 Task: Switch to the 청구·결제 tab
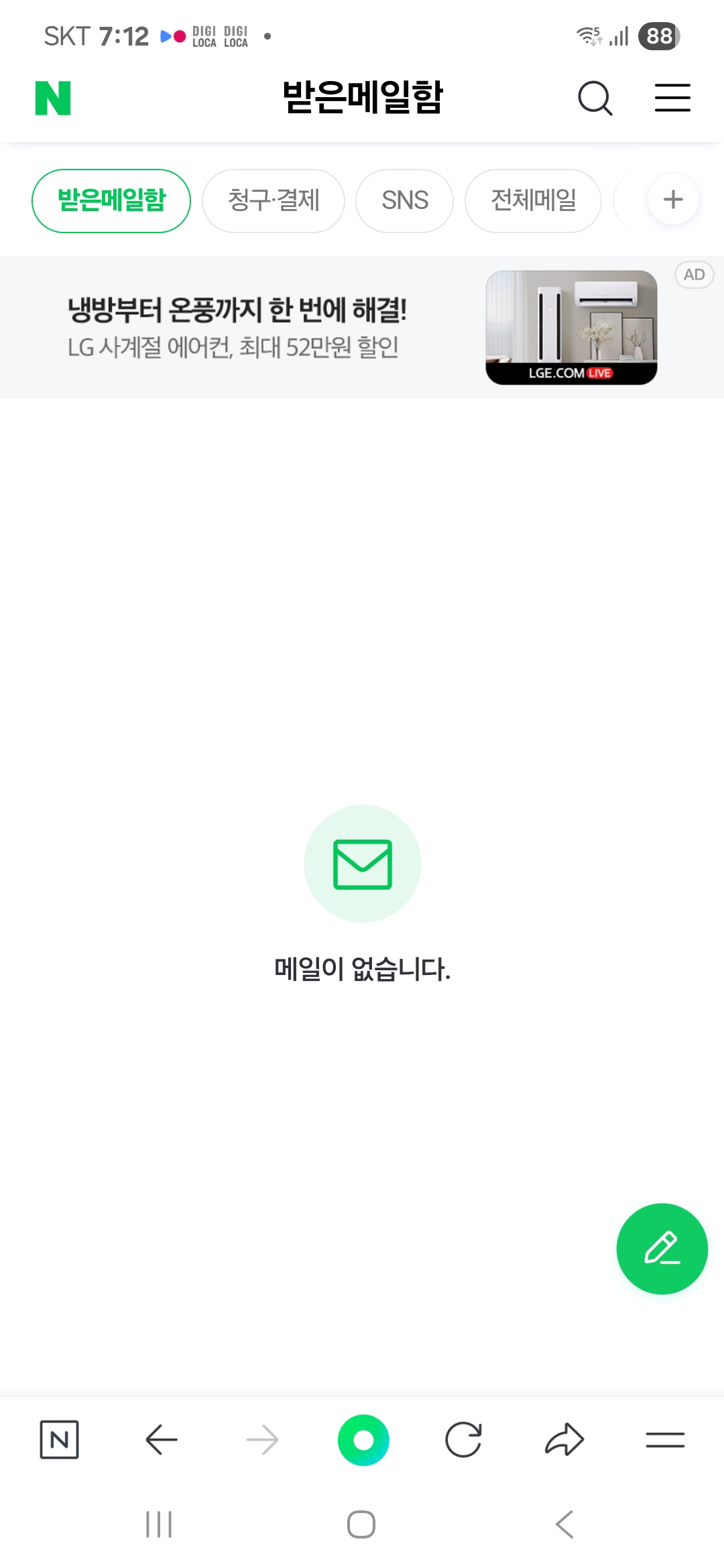(x=274, y=200)
